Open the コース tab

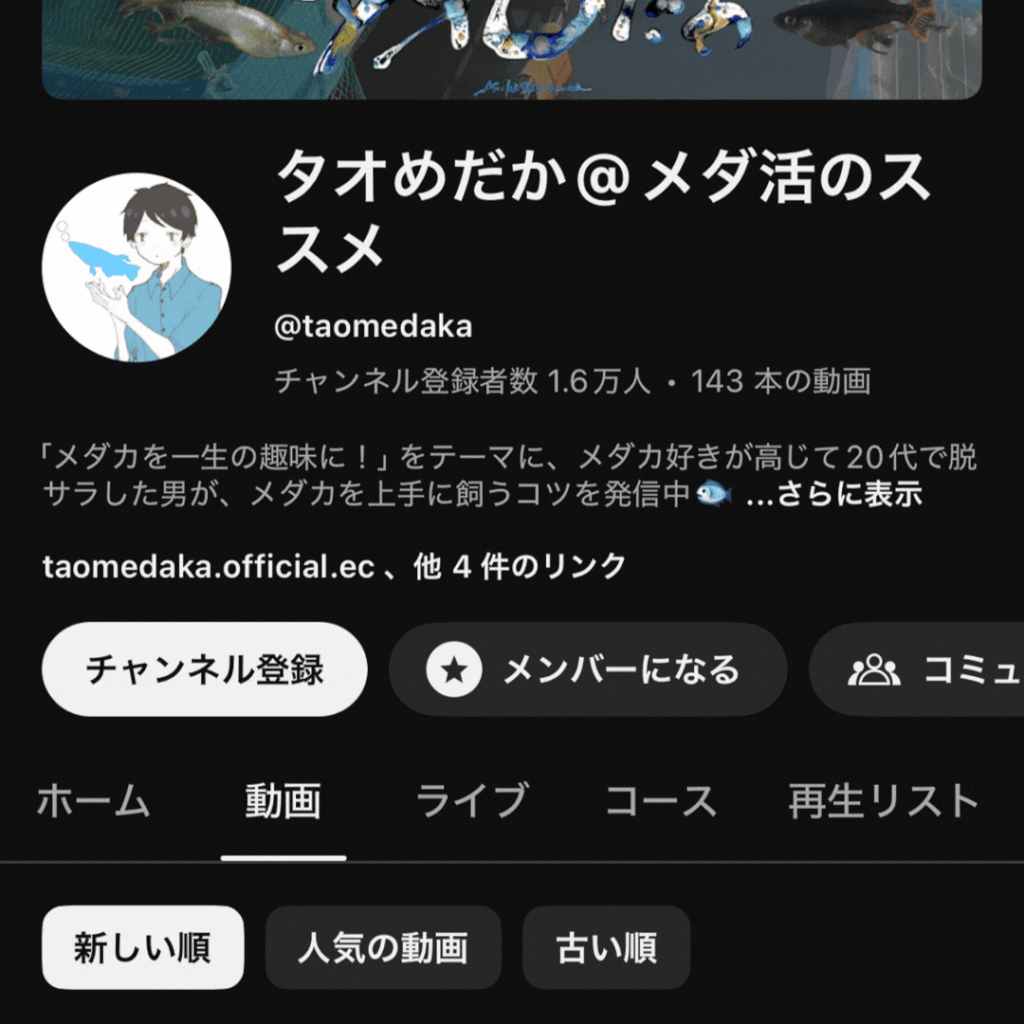(x=661, y=802)
